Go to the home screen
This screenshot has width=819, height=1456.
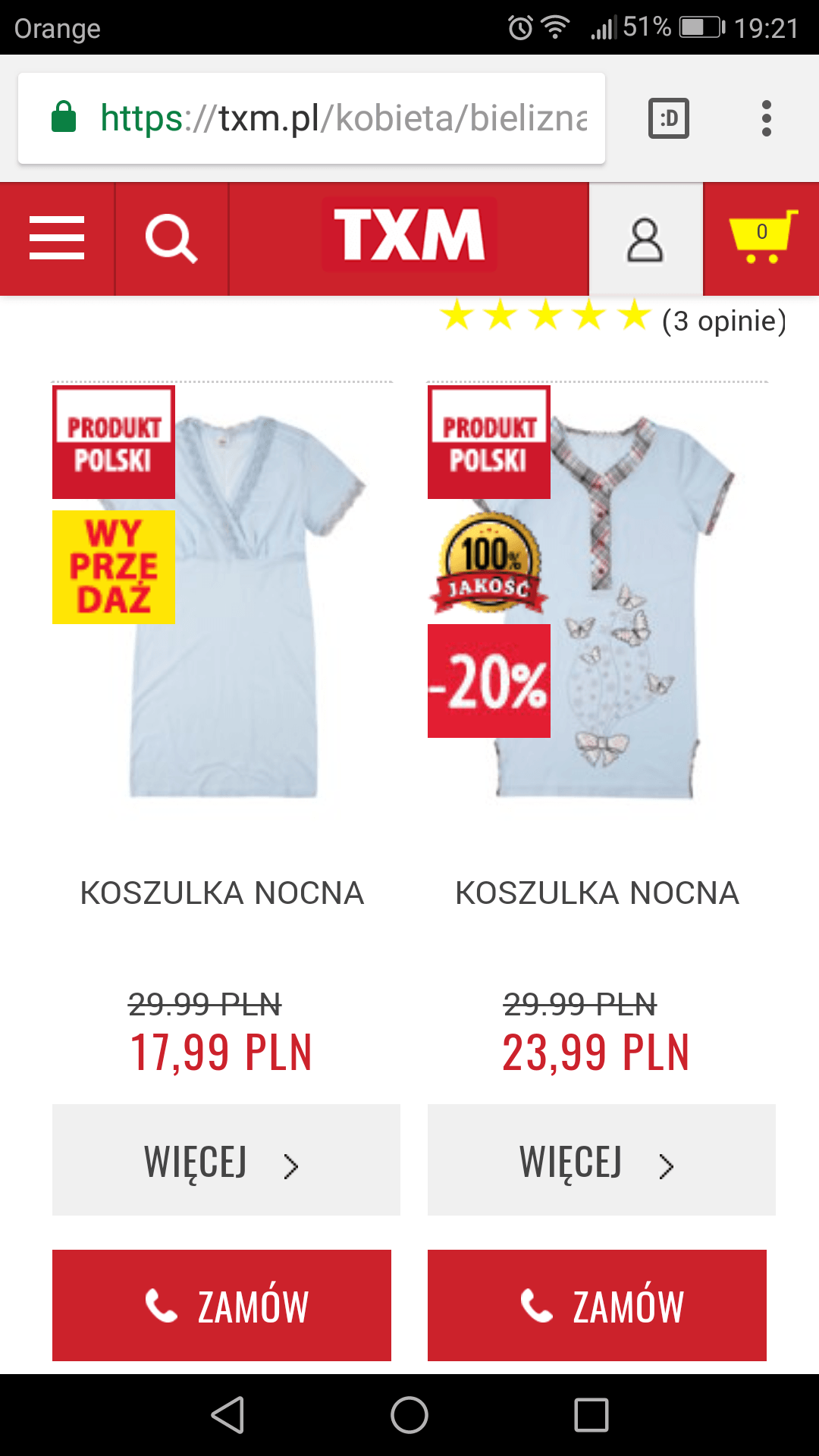pyautogui.click(x=409, y=1415)
